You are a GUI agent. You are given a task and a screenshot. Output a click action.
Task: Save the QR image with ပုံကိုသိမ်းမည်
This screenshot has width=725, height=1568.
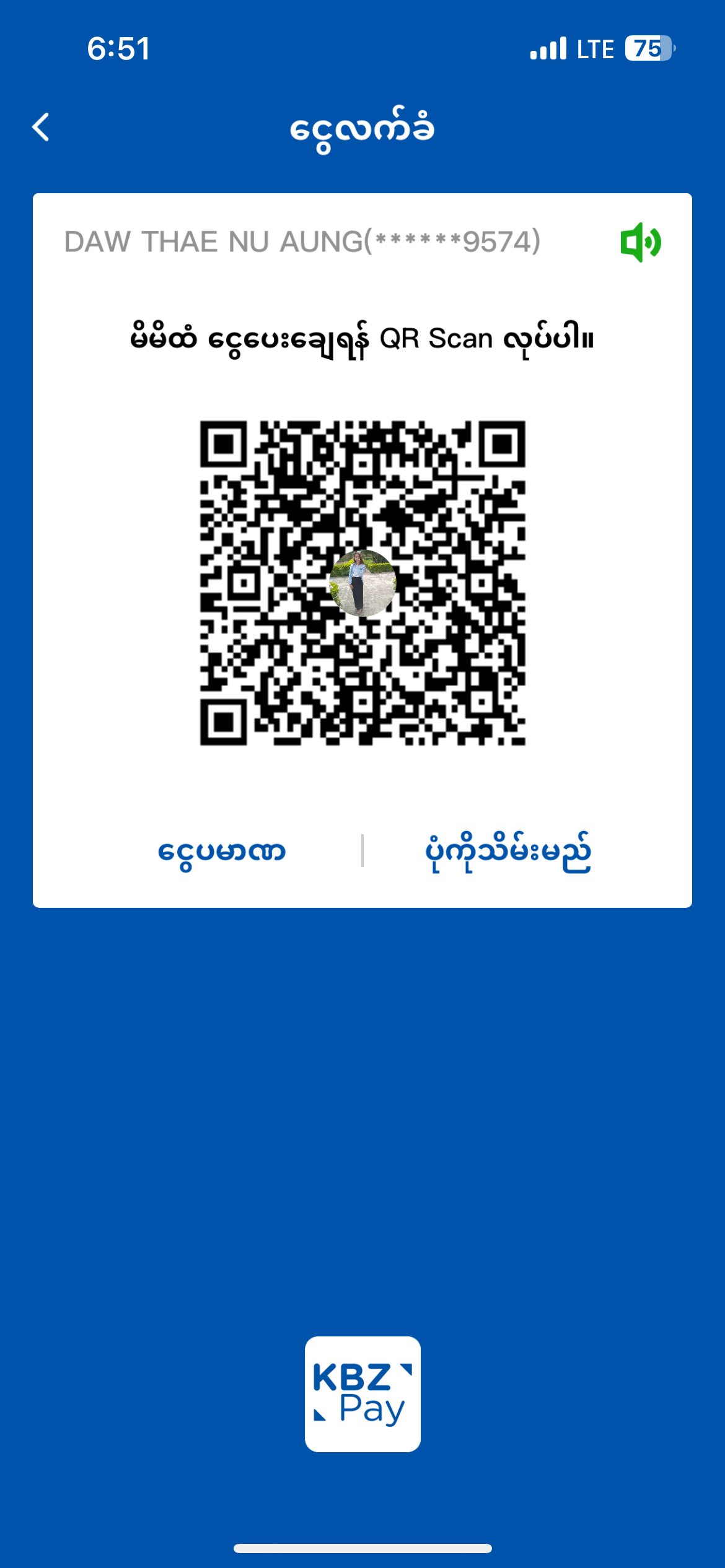click(x=508, y=852)
